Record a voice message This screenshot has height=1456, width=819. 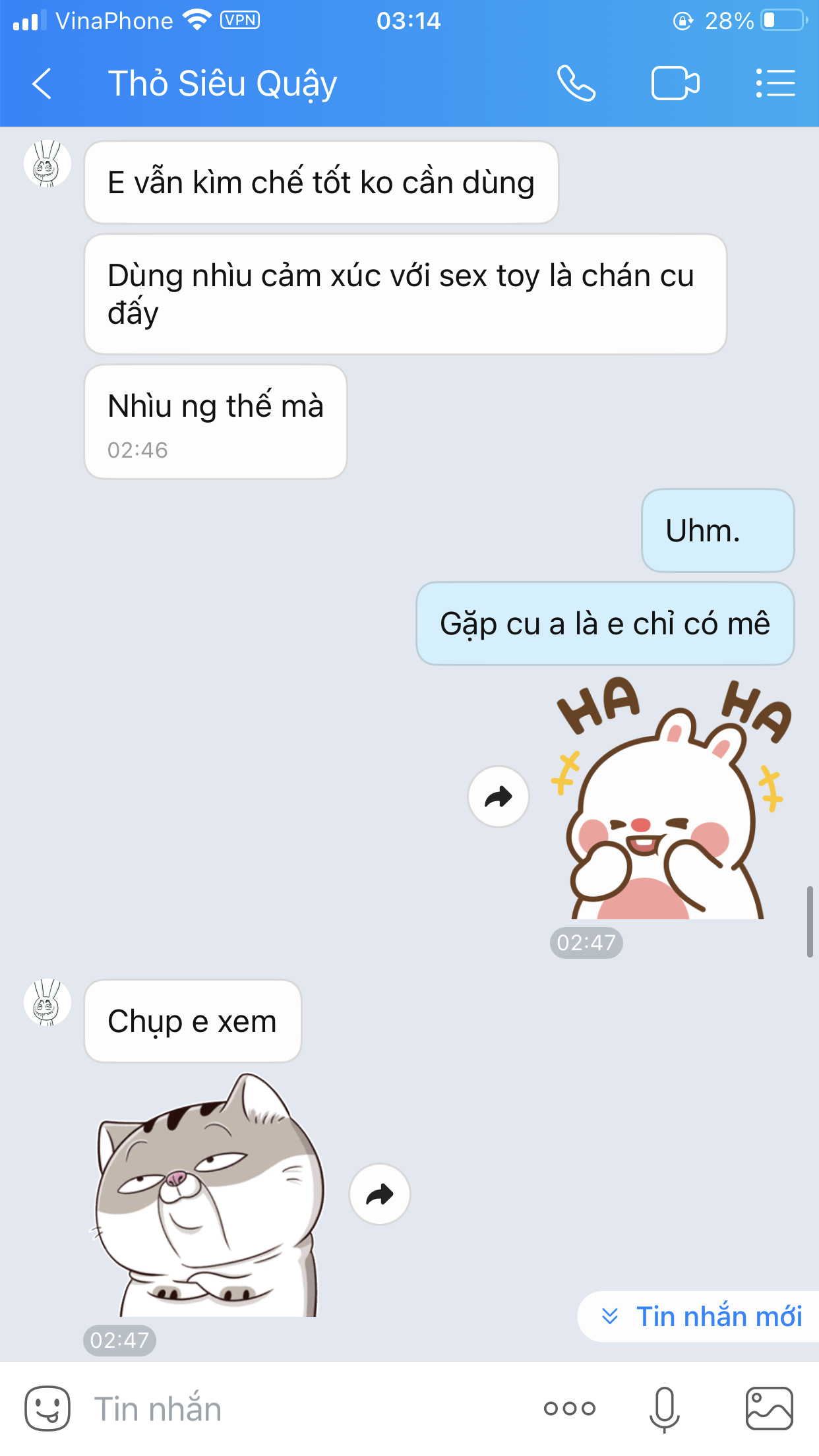pyautogui.click(x=665, y=1409)
